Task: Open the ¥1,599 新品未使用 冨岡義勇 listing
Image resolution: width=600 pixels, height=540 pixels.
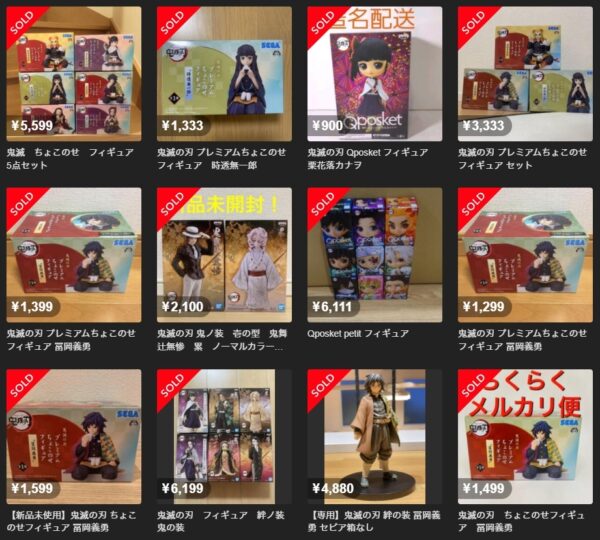Action: click(74, 435)
